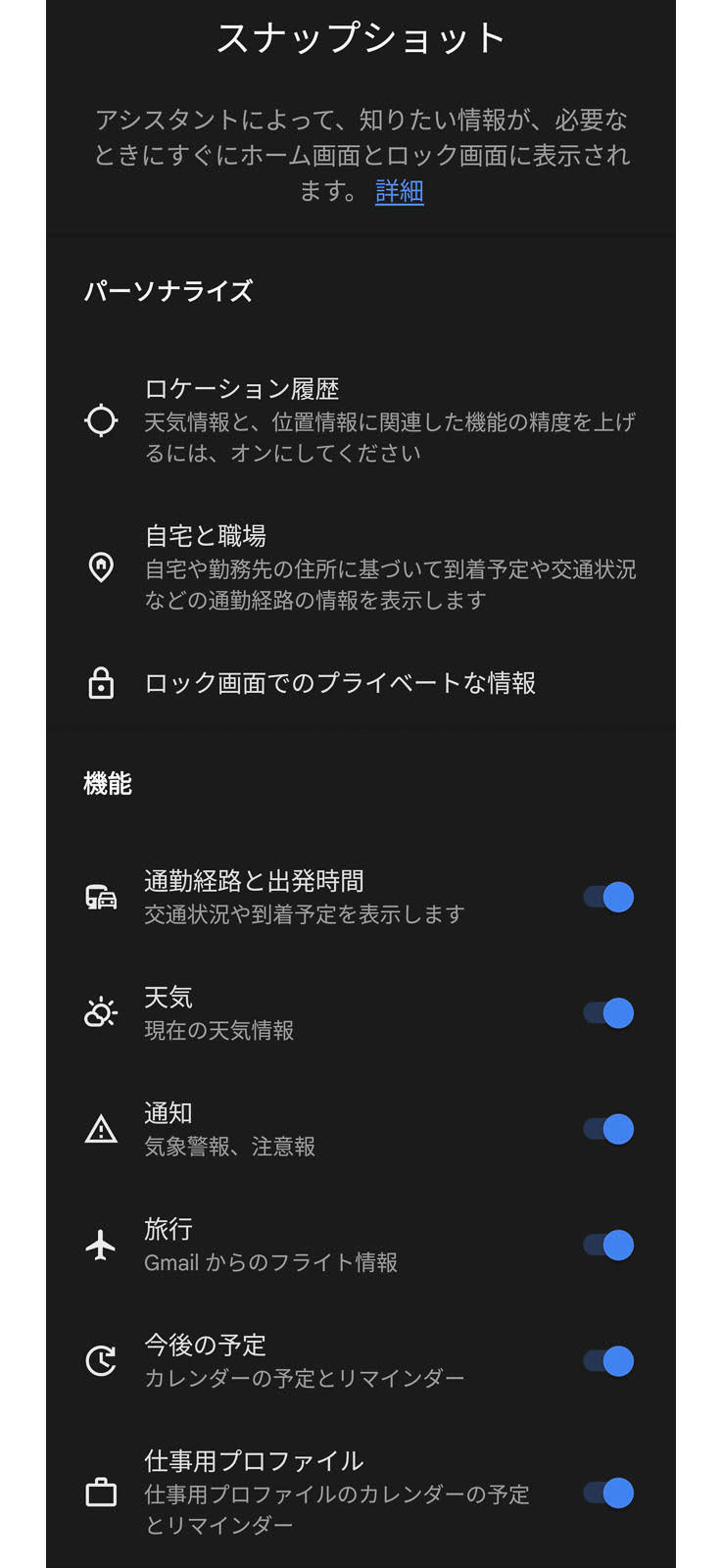Turn off 通知 weather alerts switch

[x=608, y=1129]
